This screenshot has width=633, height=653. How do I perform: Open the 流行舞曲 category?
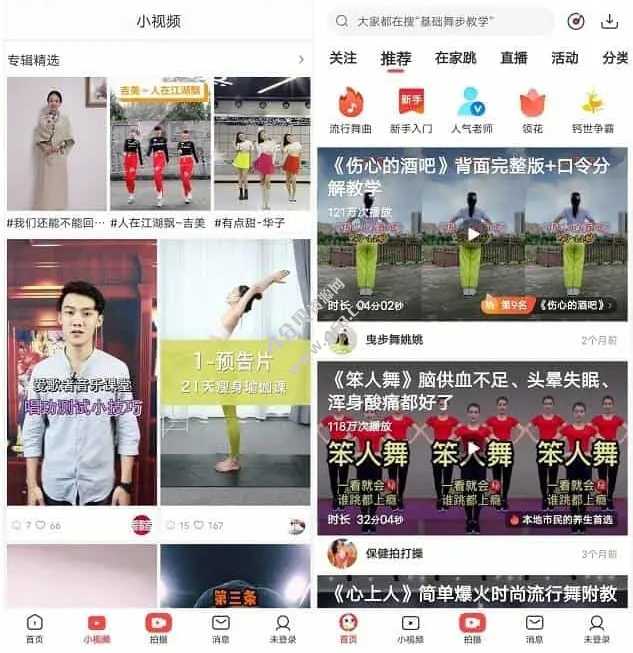(x=350, y=110)
